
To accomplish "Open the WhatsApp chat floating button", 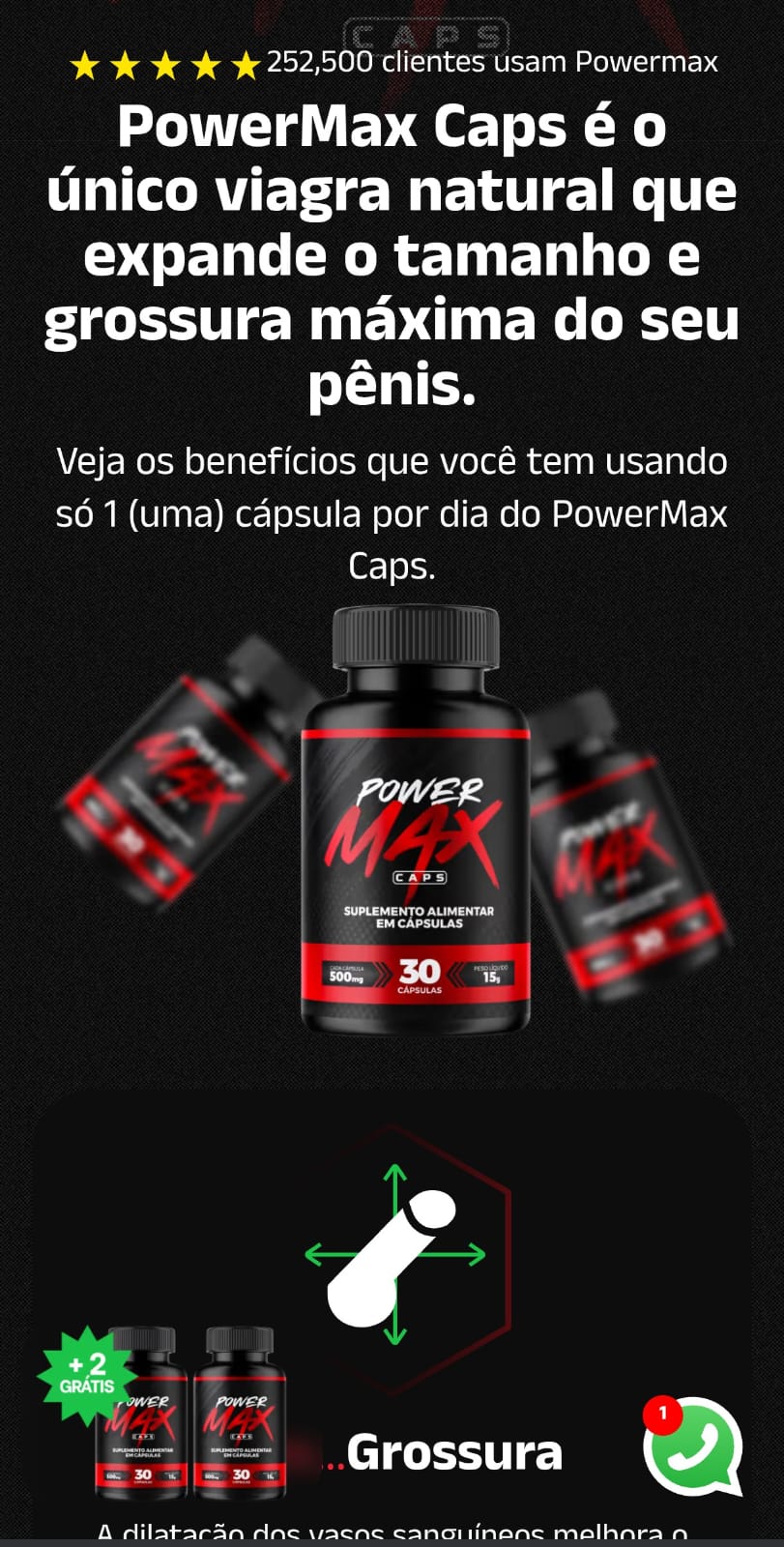I will [693, 1447].
